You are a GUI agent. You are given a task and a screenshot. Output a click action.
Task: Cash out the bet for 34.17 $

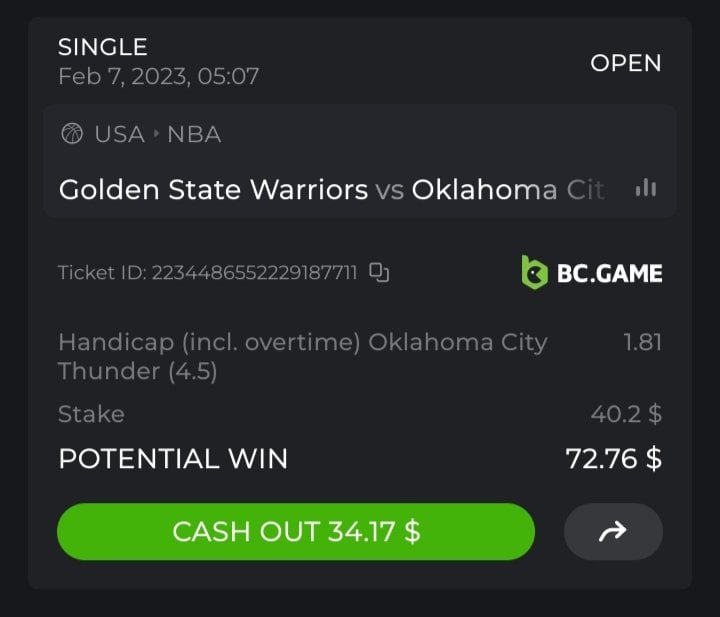(296, 531)
